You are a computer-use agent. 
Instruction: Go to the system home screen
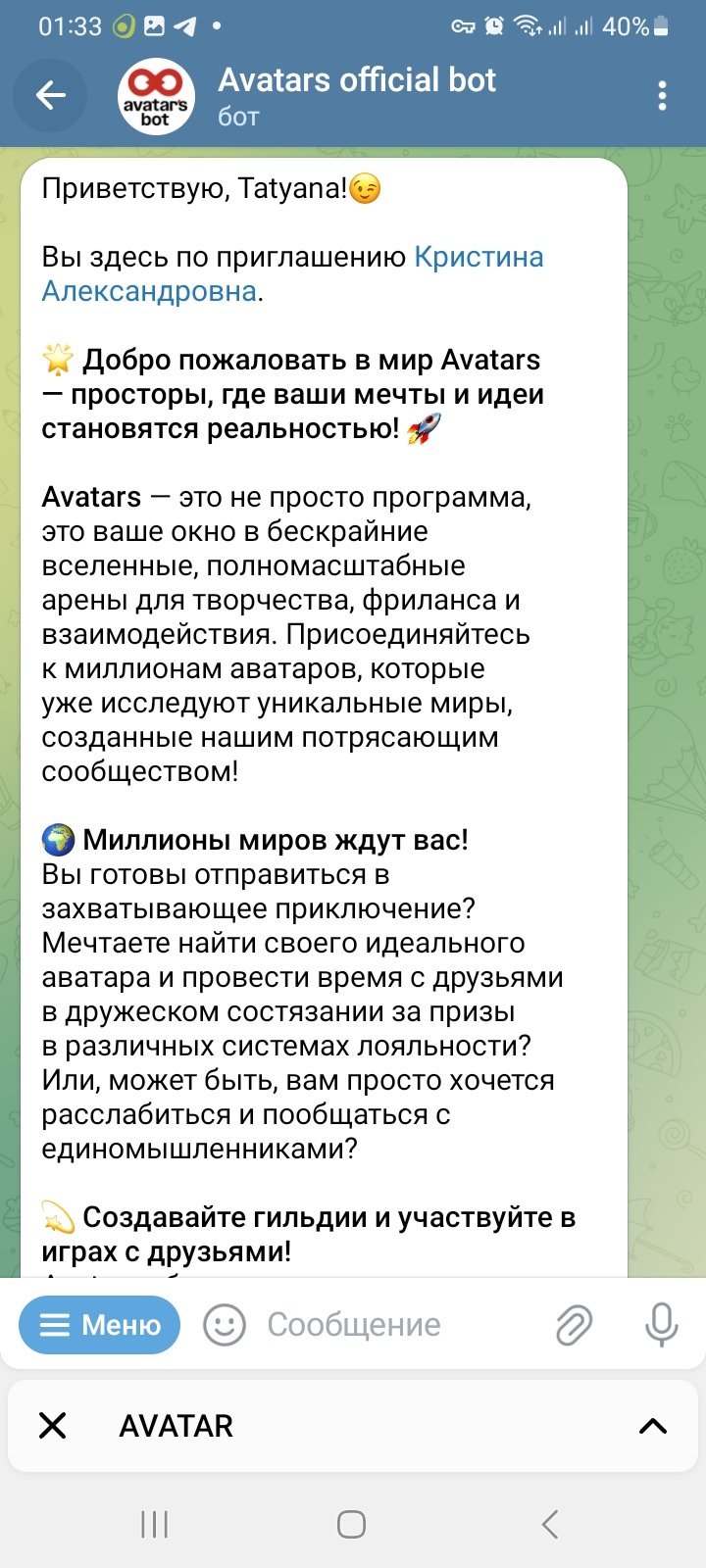[x=351, y=1524]
